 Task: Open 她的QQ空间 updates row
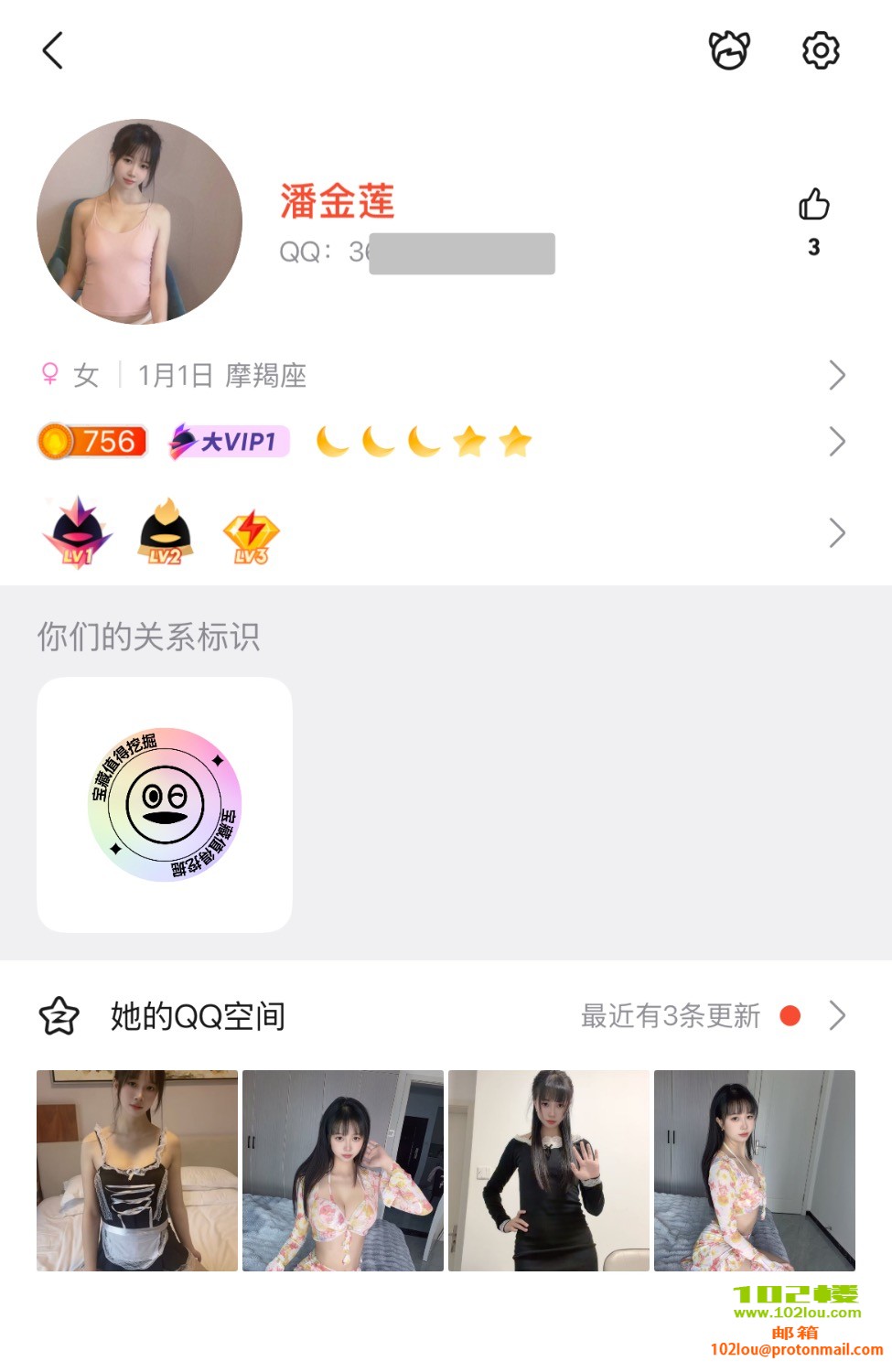tap(439, 1016)
